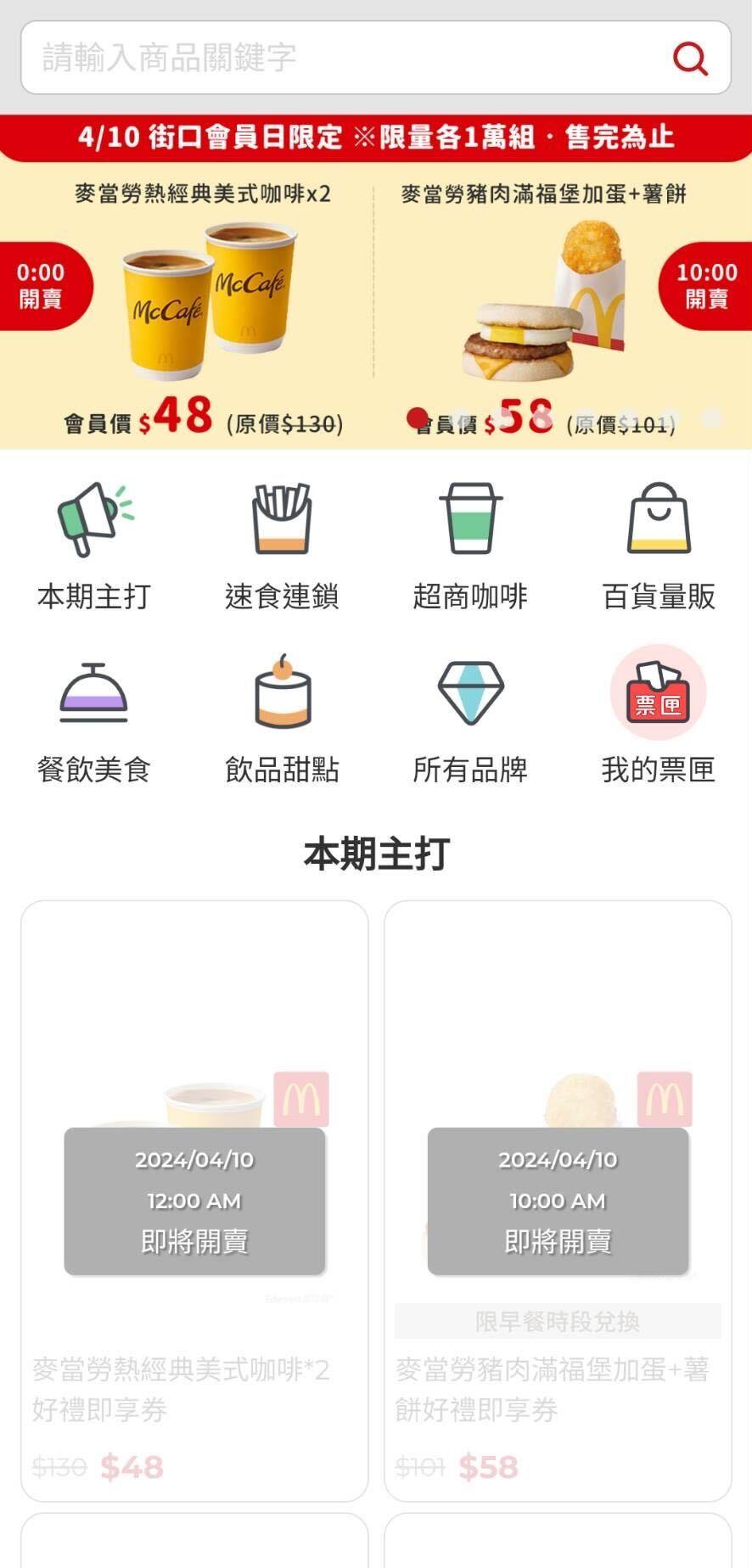Open the 麥當勞熱經典美式咖啡*2 voucher card
Screen dimensions: 752x1568
[x=194, y=1201]
